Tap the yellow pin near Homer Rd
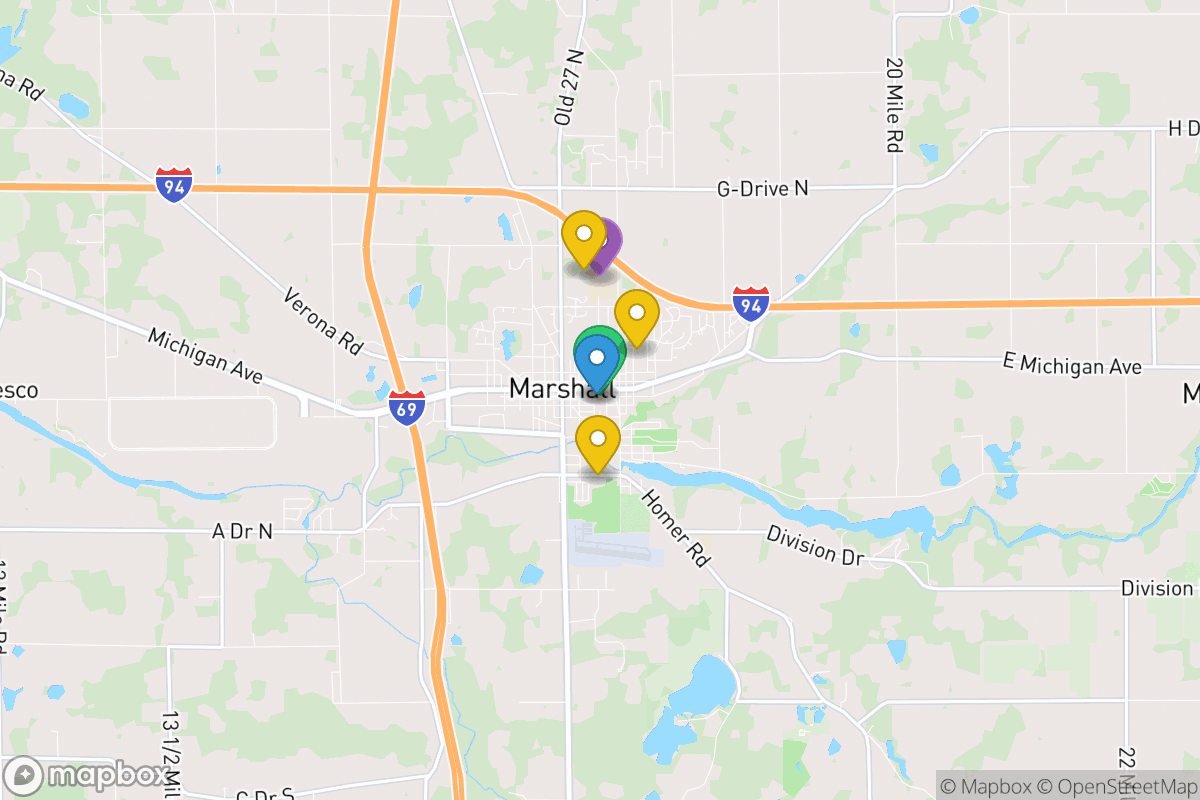The image size is (1200, 800). tap(598, 440)
